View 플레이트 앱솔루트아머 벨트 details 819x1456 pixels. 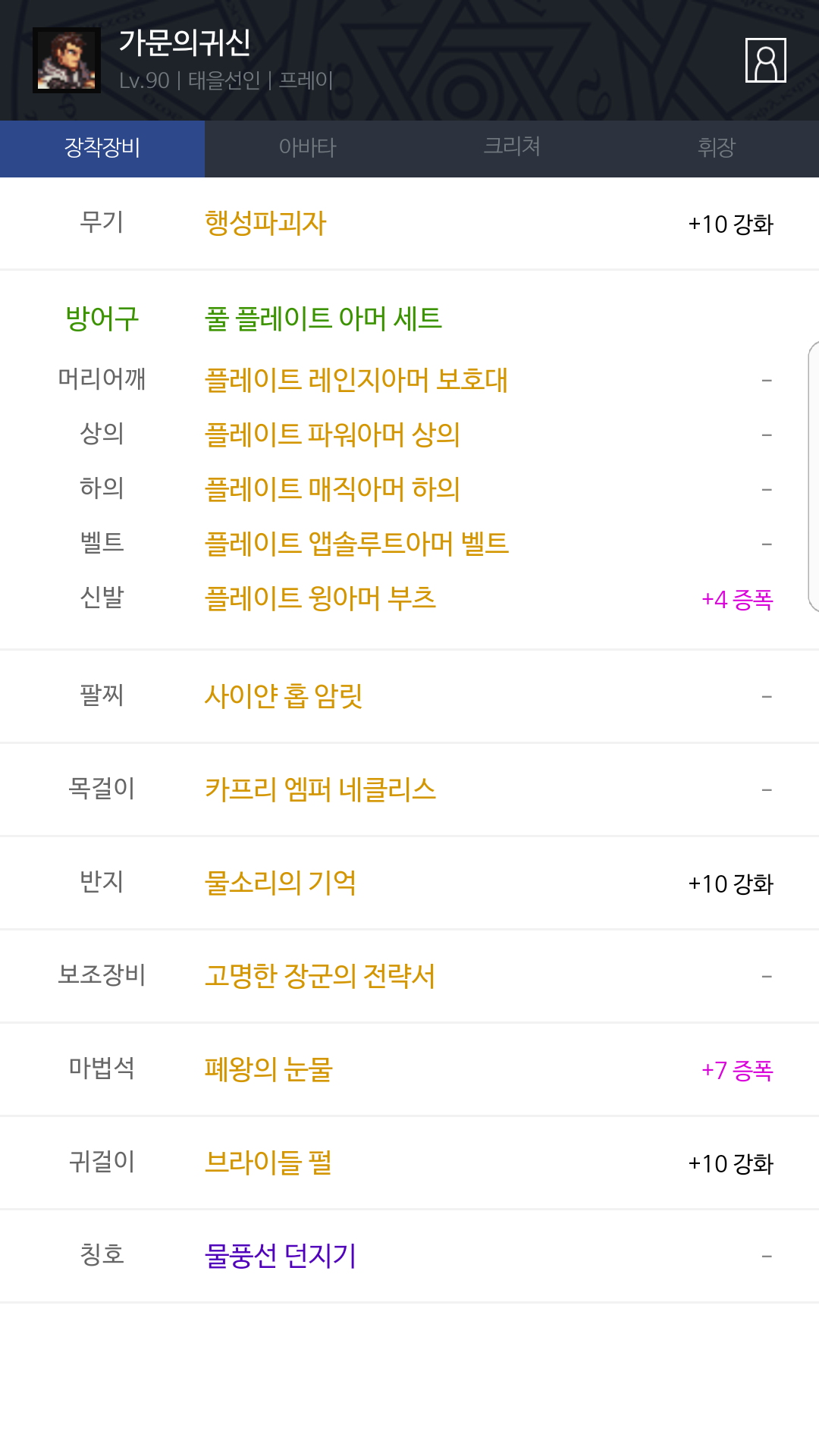tap(356, 544)
